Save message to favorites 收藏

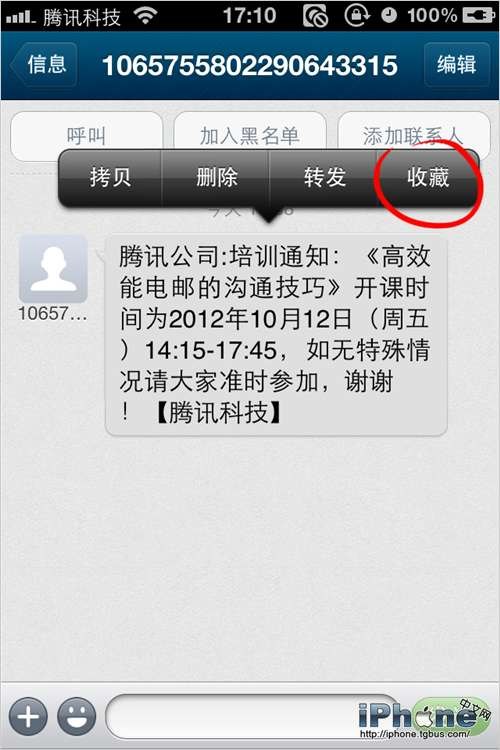(428, 177)
